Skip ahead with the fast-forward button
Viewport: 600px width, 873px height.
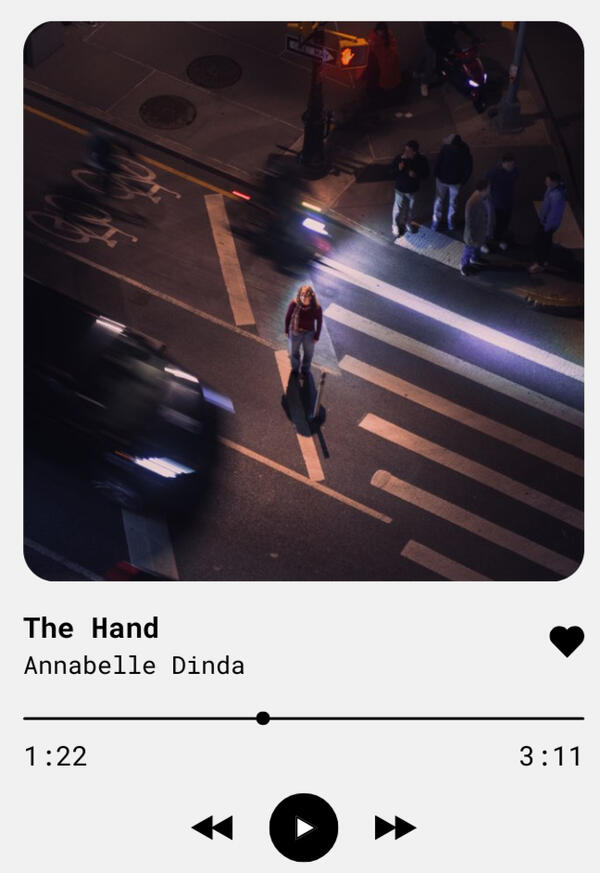click(395, 827)
